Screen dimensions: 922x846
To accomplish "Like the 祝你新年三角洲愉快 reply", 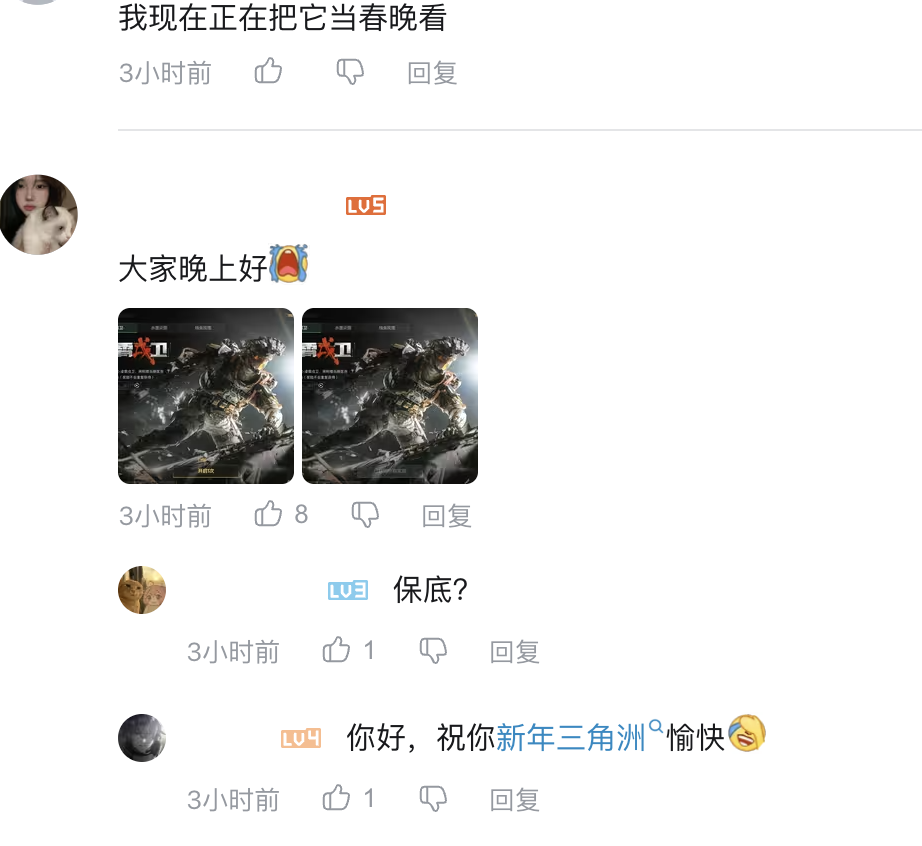I will click(337, 798).
